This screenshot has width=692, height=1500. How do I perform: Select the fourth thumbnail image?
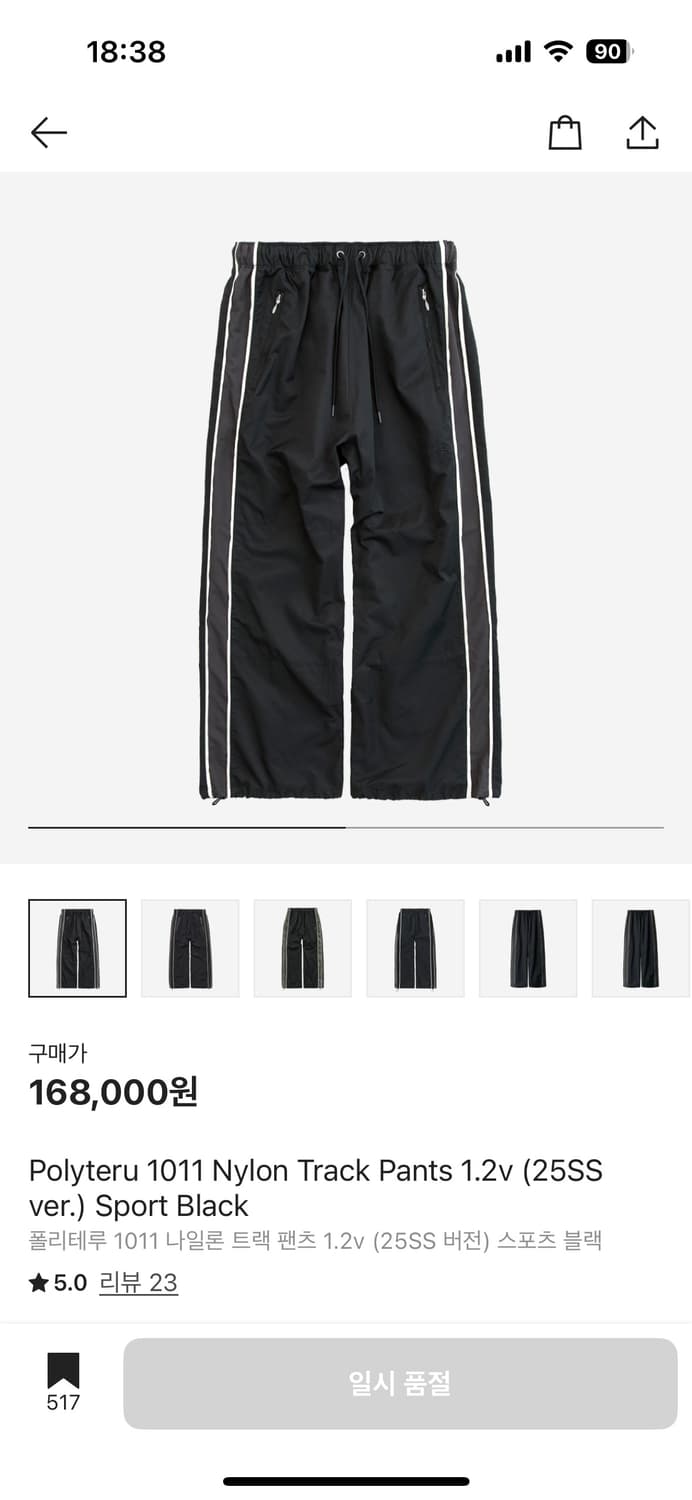click(x=415, y=948)
